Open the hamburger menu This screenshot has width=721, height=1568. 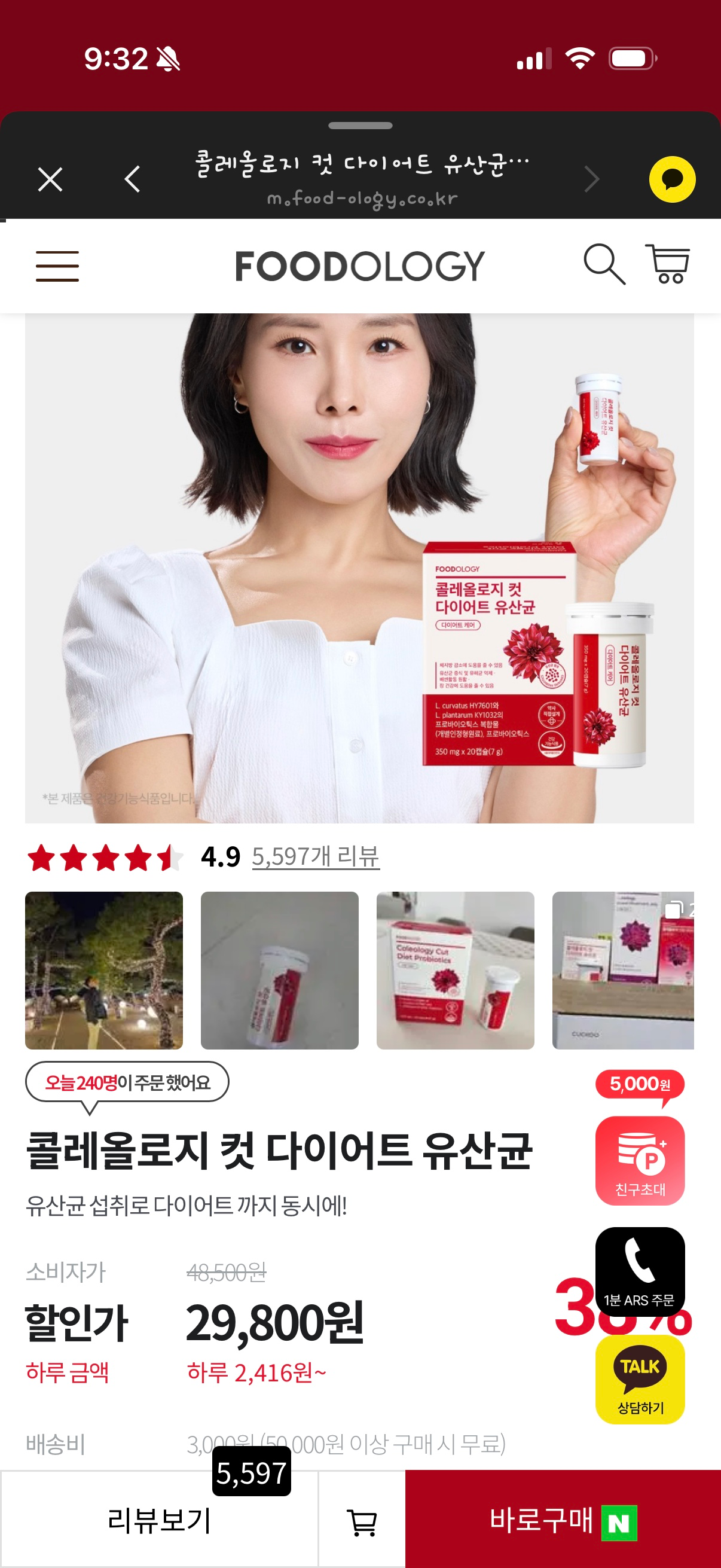pyautogui.click(x=57, y=267)
